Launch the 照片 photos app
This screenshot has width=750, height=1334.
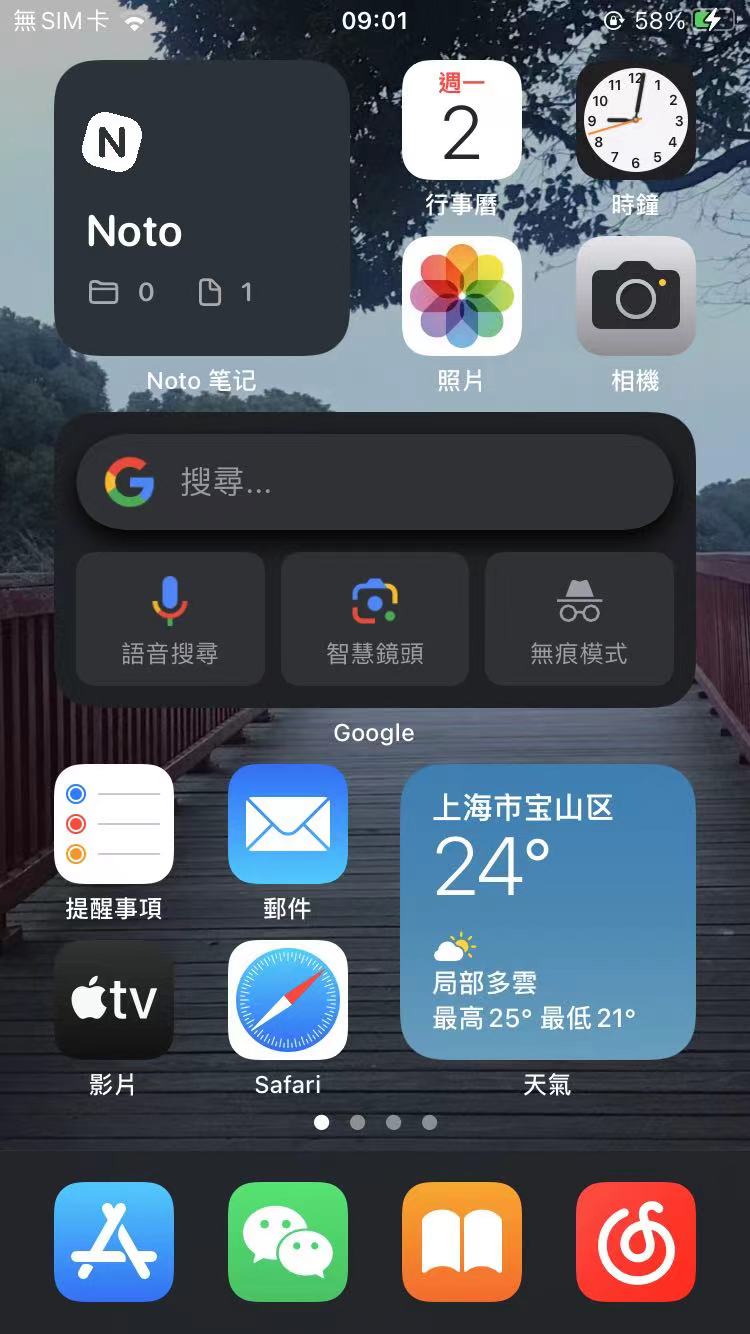(461, 296)
